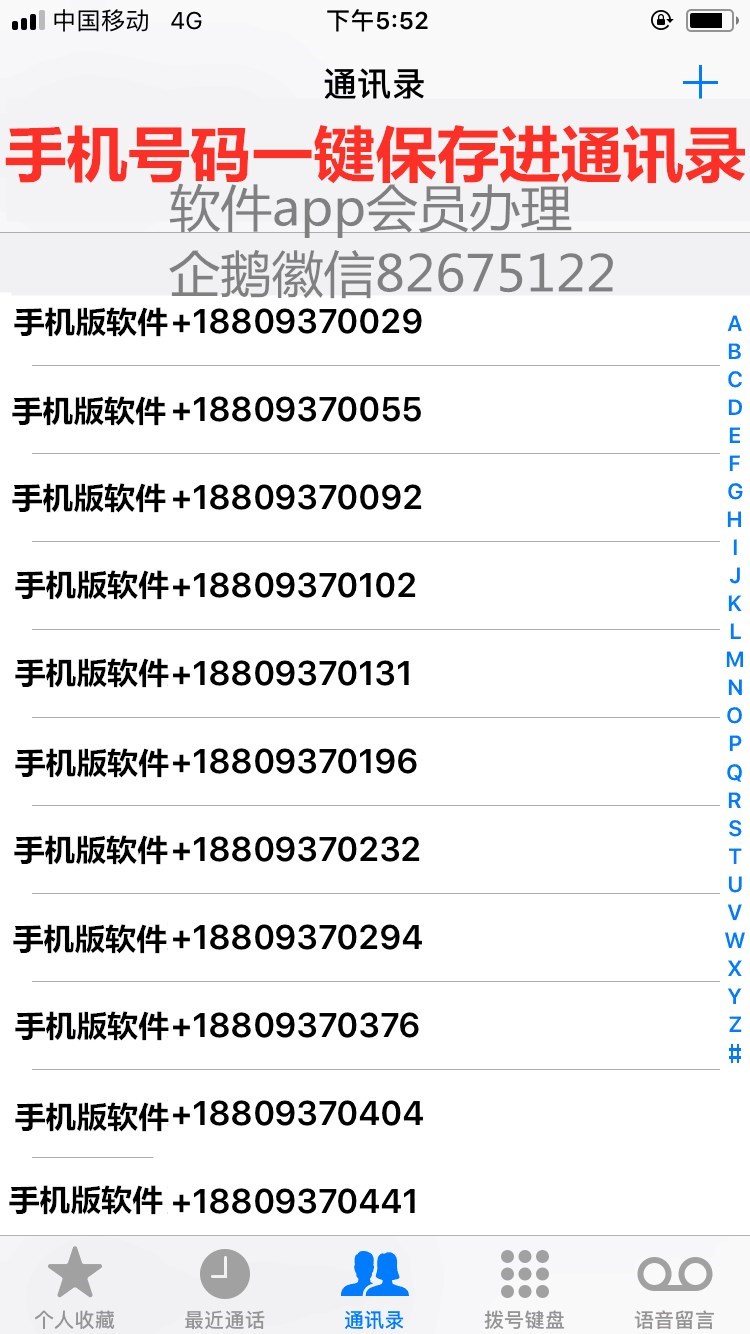This screenshot has height=1334, width=750.
Task: Add a new contact with plus icon
Action: point(700,82)
